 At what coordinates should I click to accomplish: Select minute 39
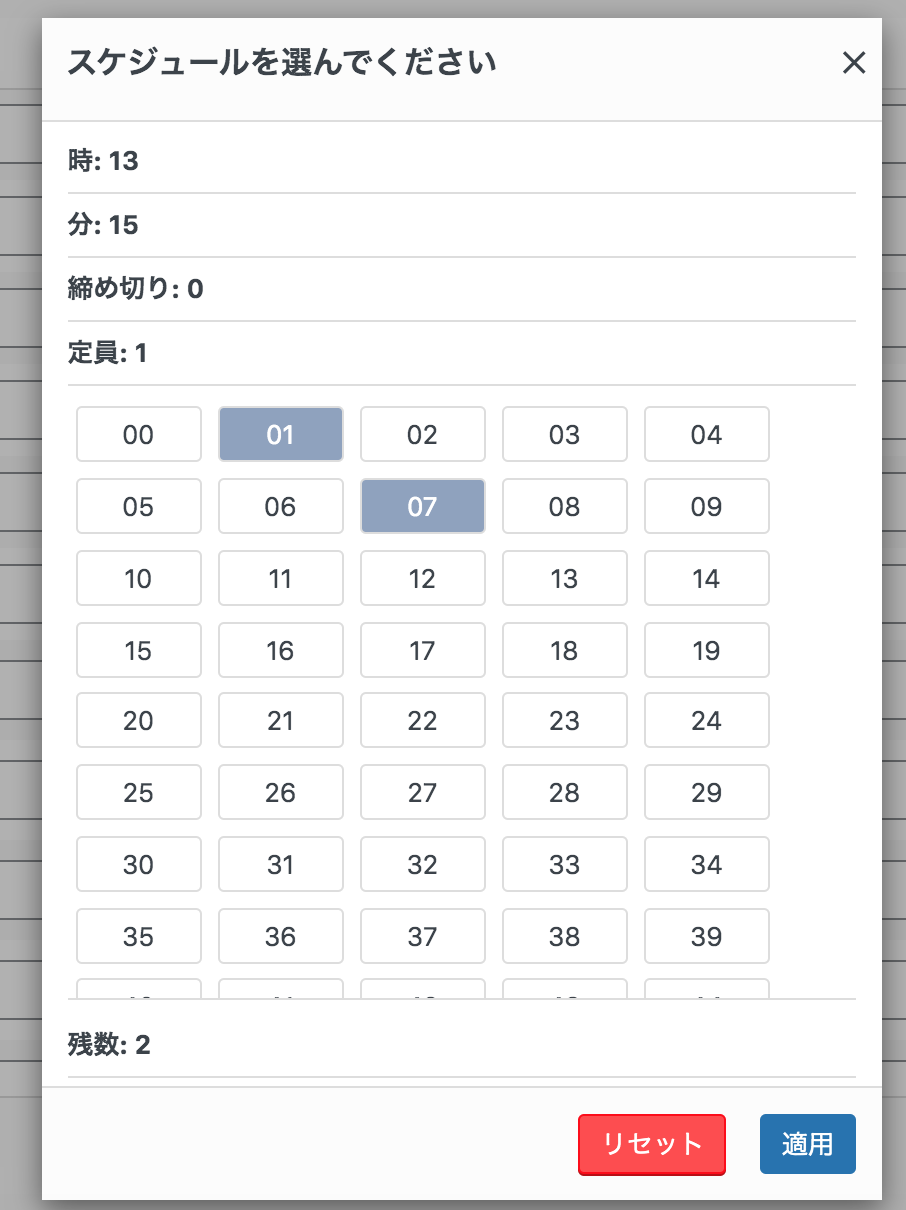click(x=706, y=936)
